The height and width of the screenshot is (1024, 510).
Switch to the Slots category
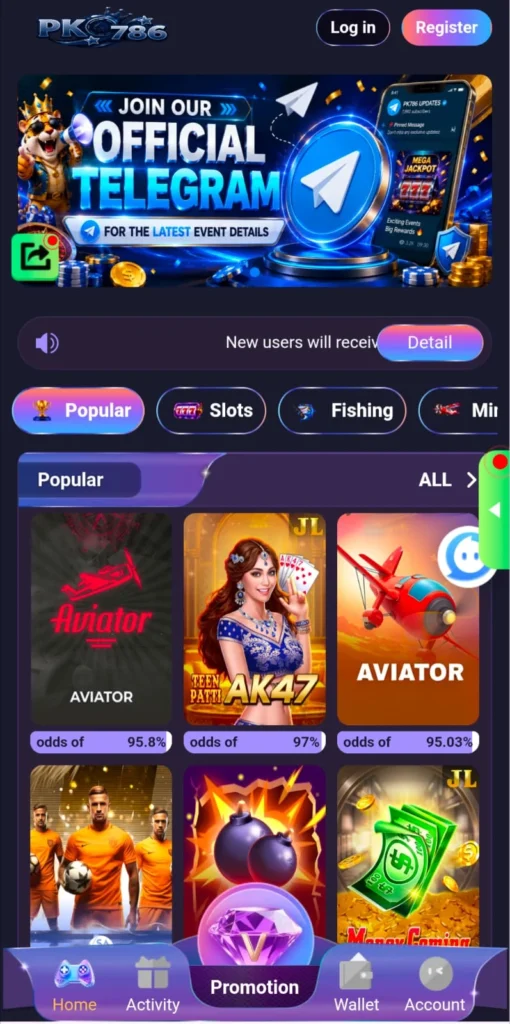(x=211, y=411)
